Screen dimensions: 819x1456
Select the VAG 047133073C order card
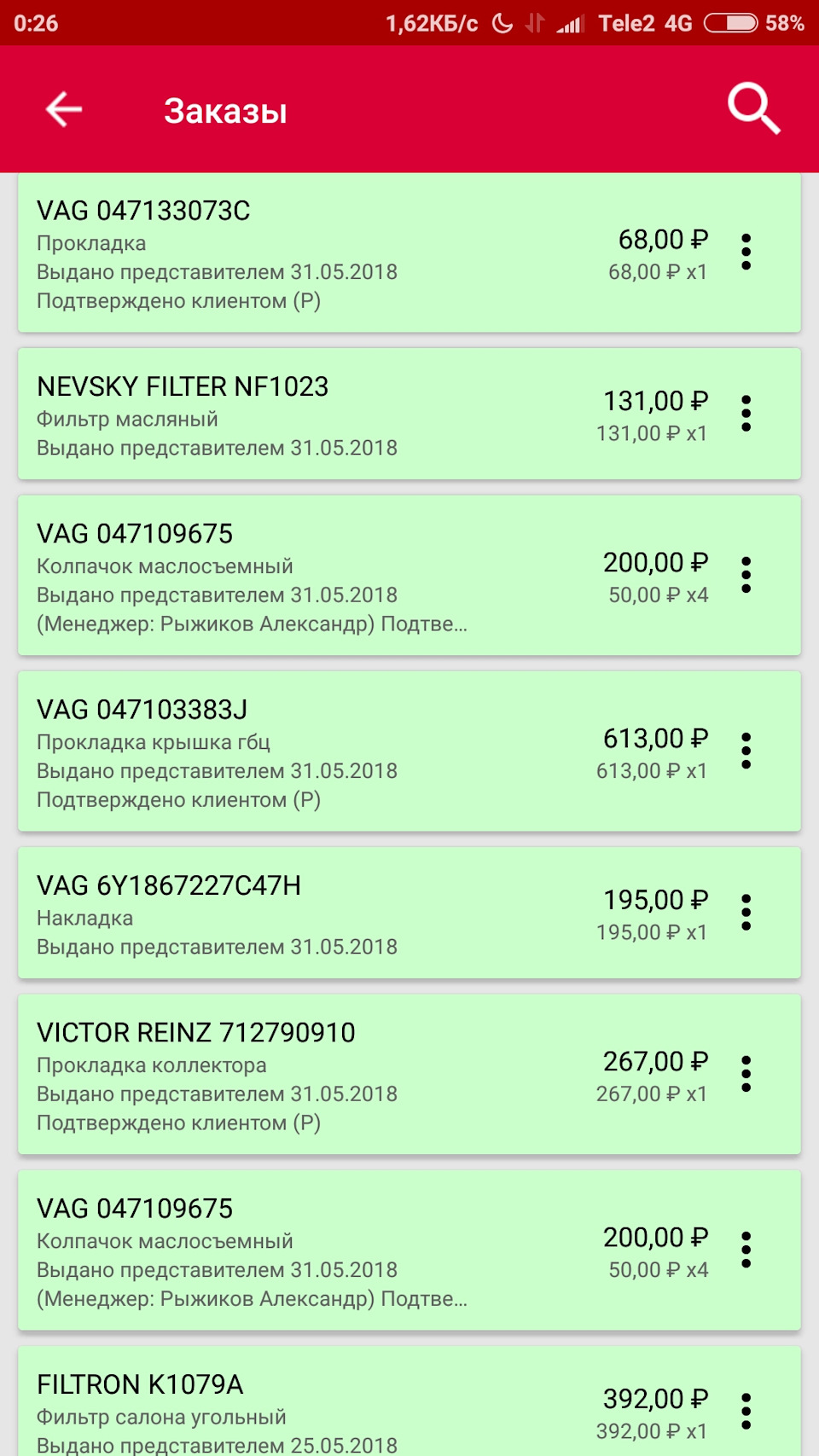tap(341, 253)
